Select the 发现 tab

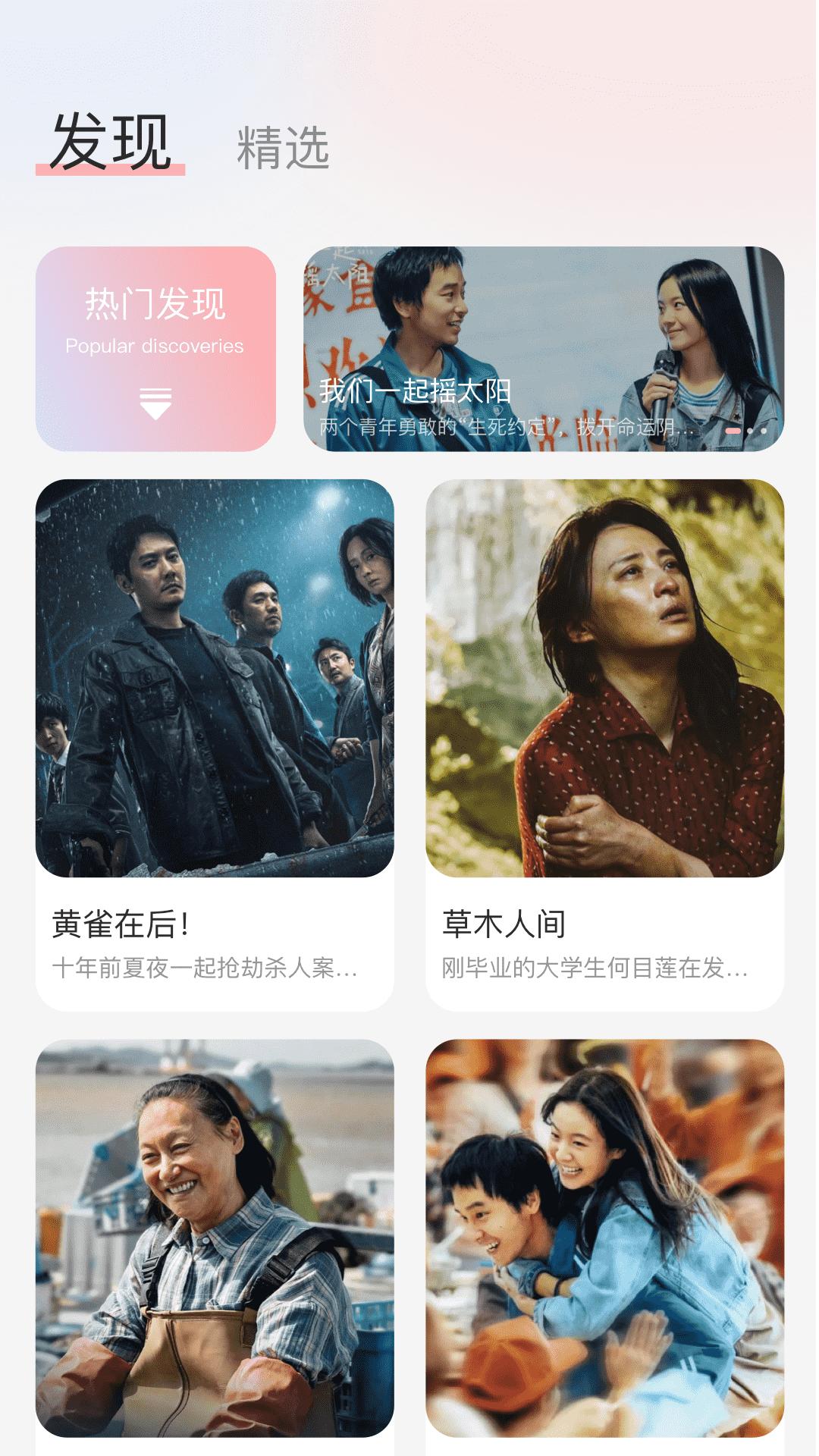pyautogui.click(x=111, y=141)
